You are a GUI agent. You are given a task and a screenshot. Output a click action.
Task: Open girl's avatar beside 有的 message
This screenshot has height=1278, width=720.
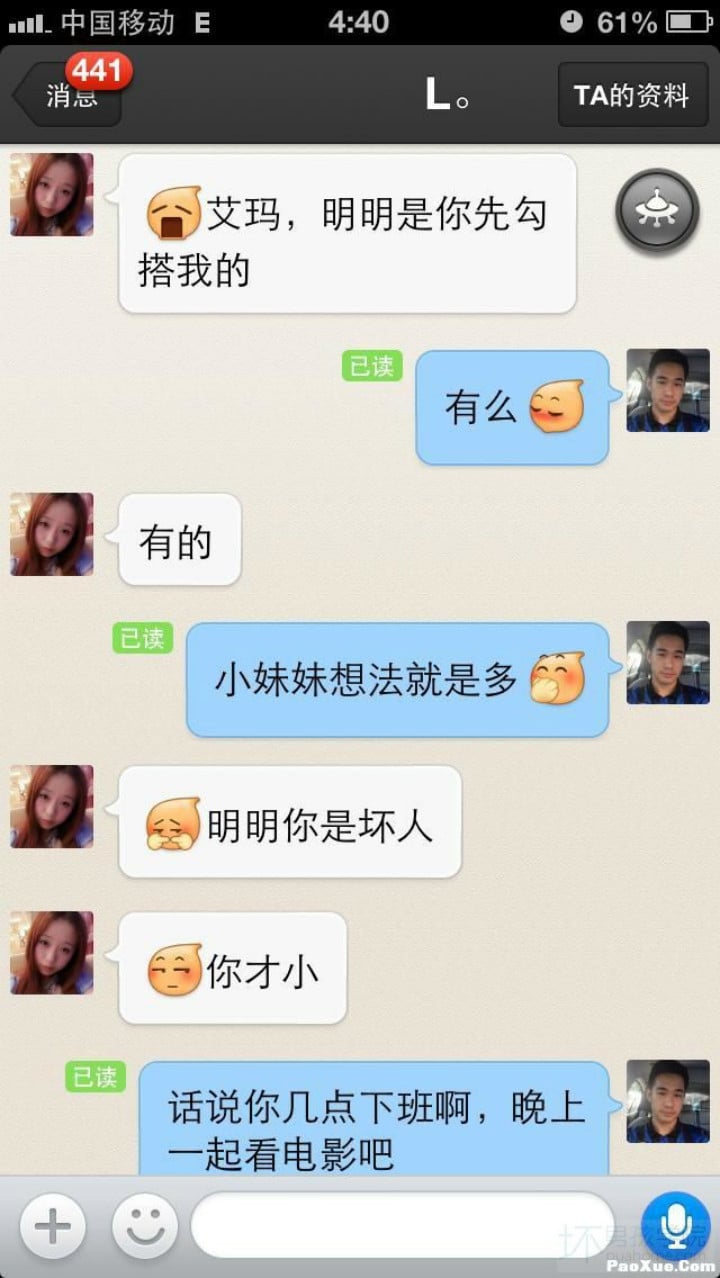[x=52, y=534]
